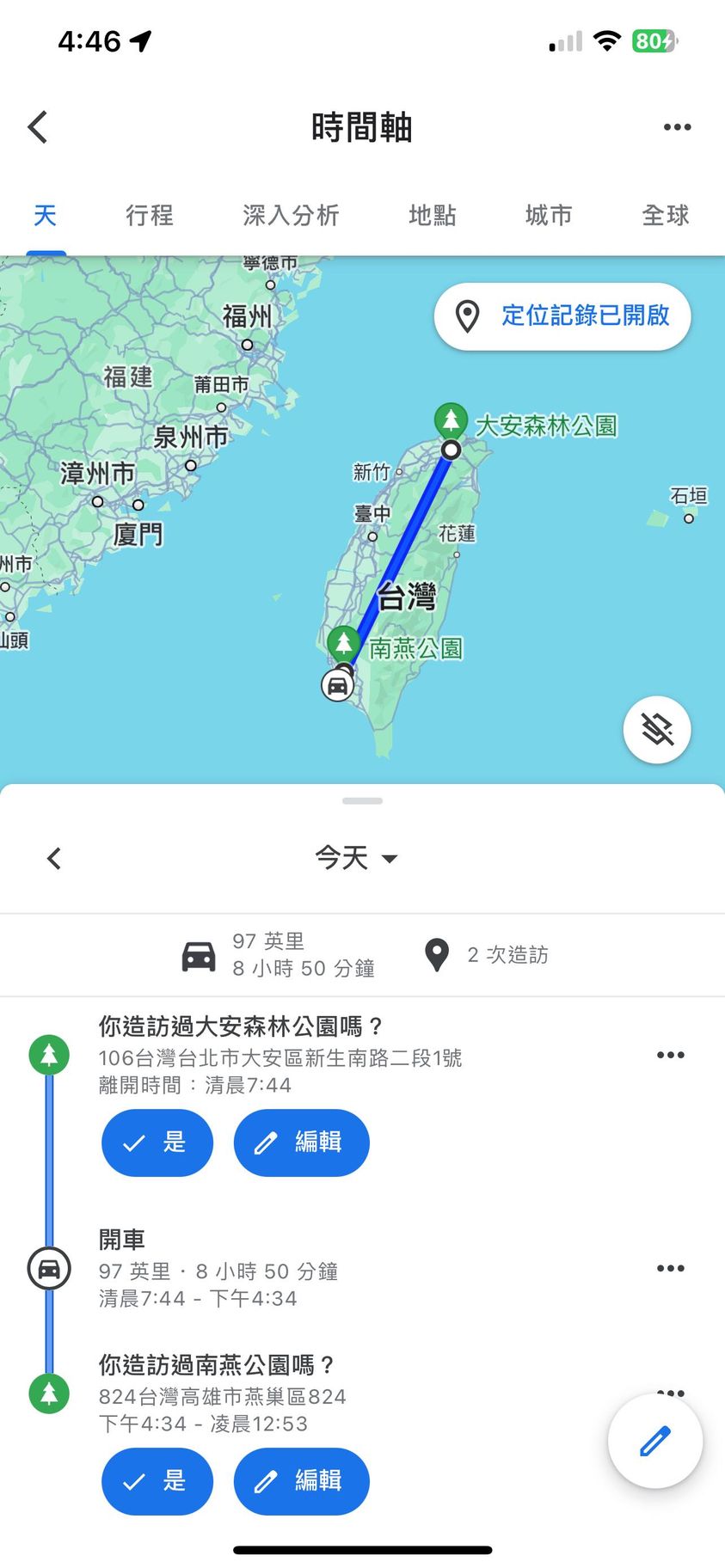The height and width of the screenshot is (1568, 725).
Task: Open more options for 大安森林公園 entry
Action: pos(670,1055)
